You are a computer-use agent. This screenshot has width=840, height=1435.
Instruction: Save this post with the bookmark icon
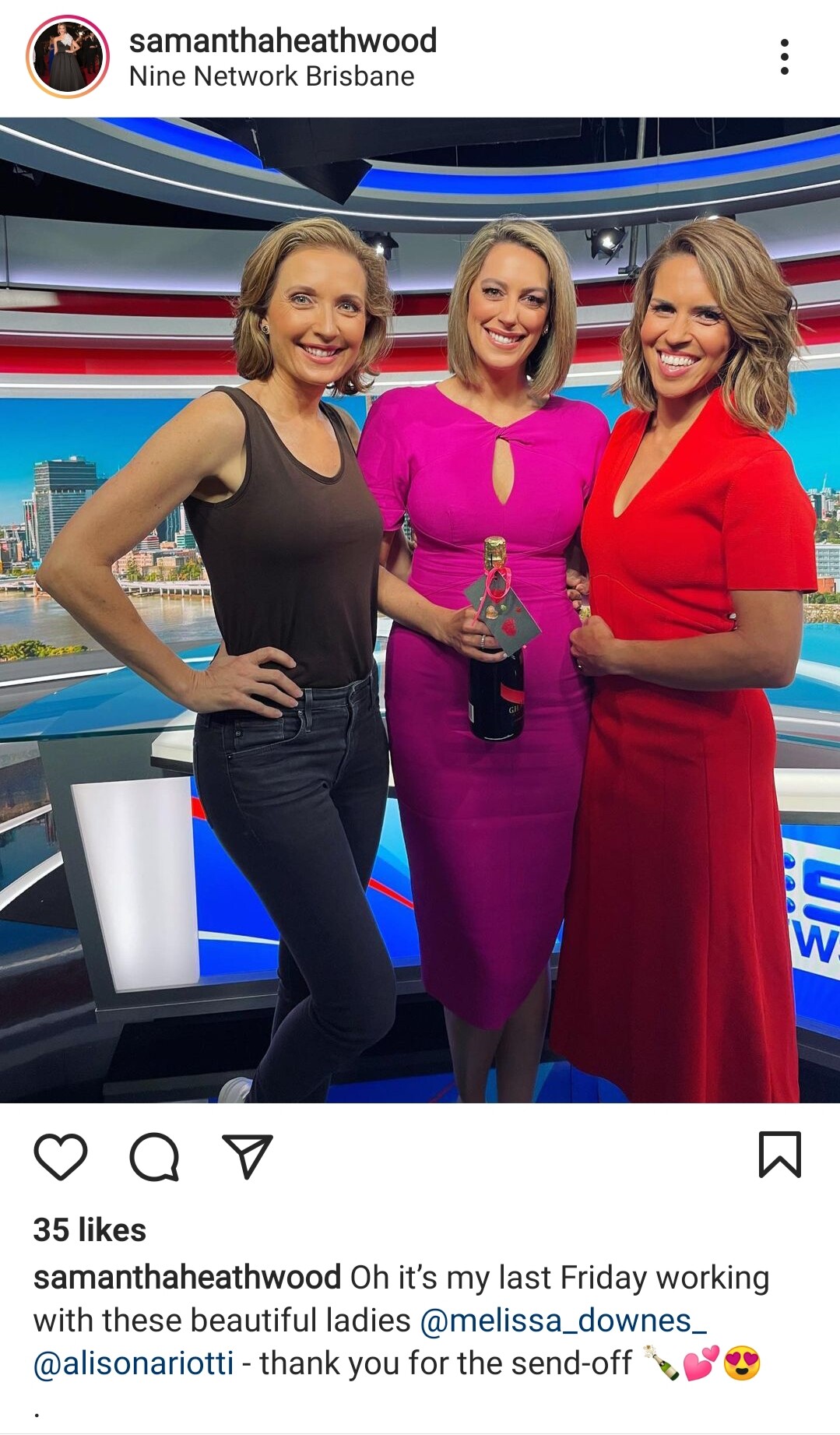[x=779, y=1155]
